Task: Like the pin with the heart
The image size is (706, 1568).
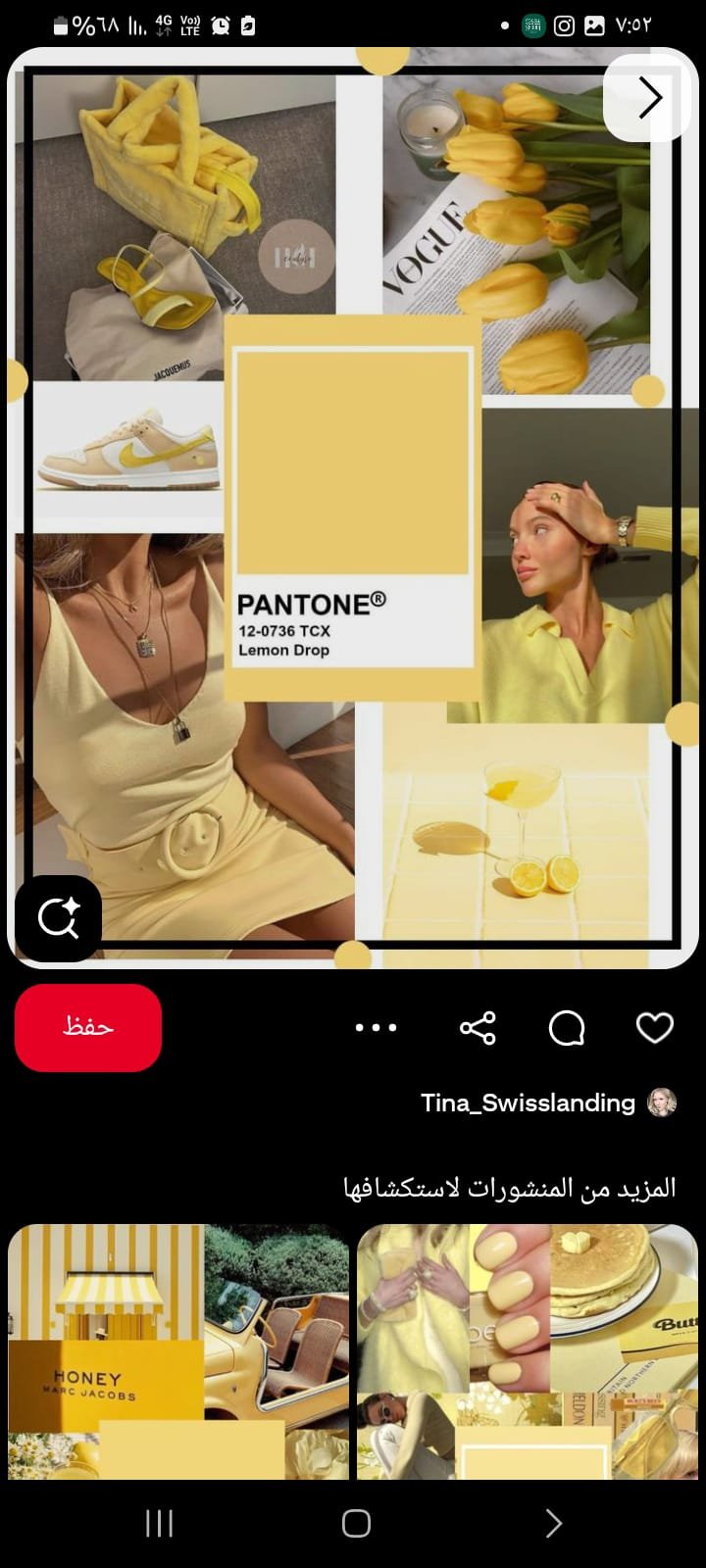Action: click(654, 1027)
